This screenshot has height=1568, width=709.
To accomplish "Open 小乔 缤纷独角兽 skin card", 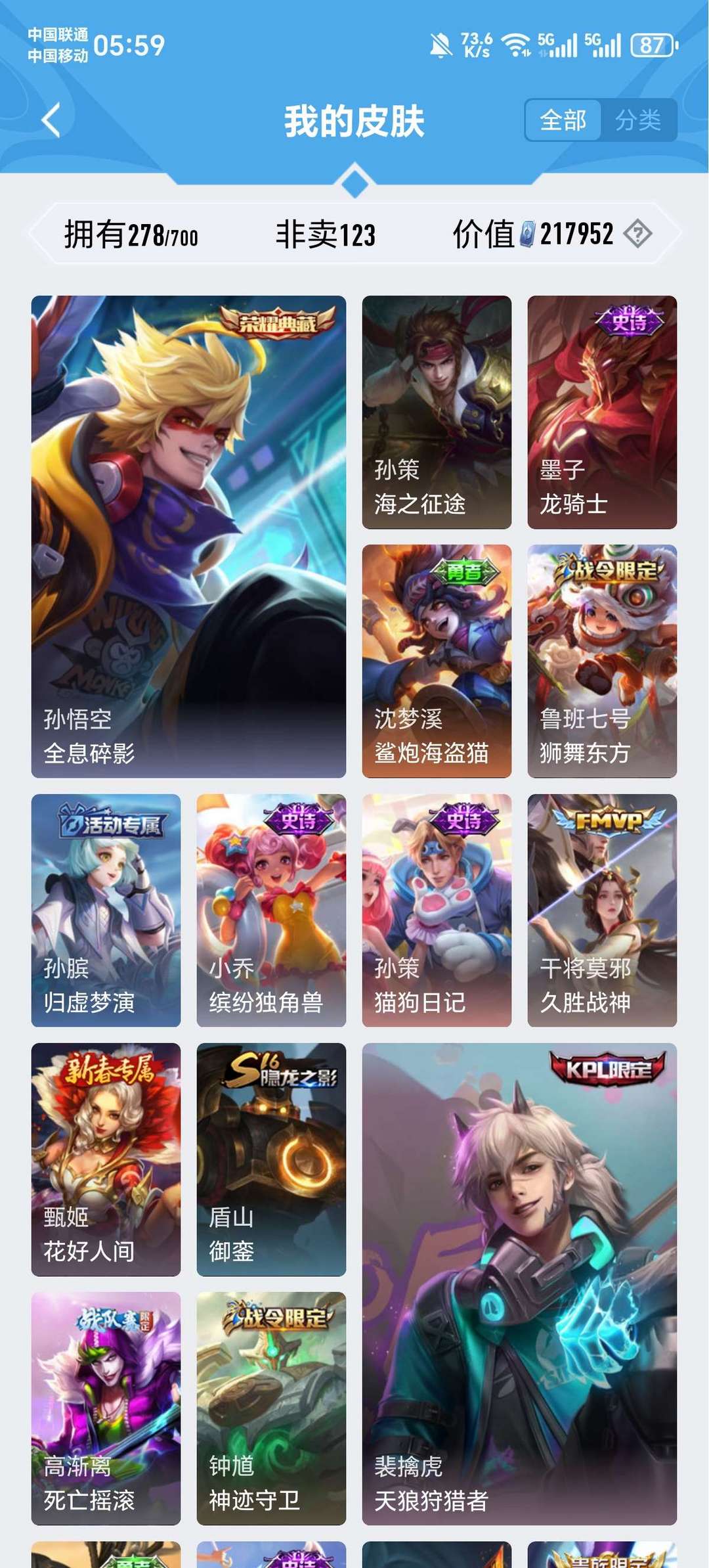I will tap(271, 910).
